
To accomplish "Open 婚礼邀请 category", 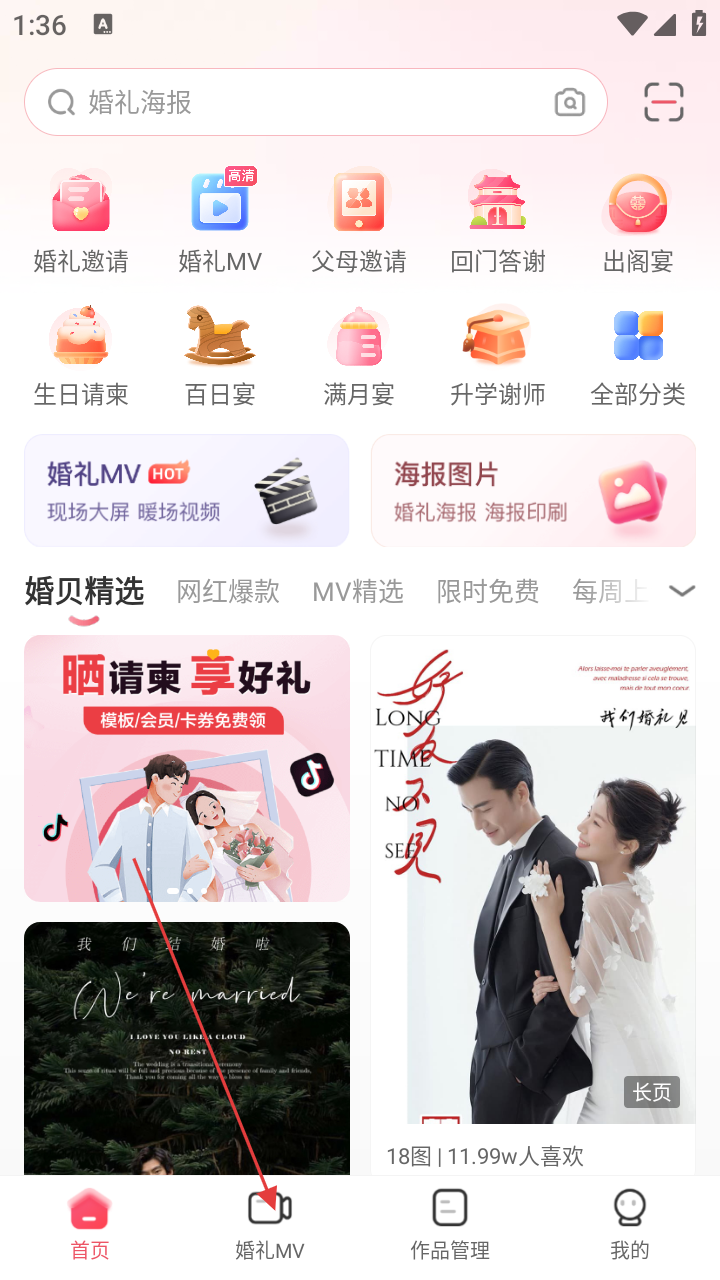I will [x=81, y=222].
